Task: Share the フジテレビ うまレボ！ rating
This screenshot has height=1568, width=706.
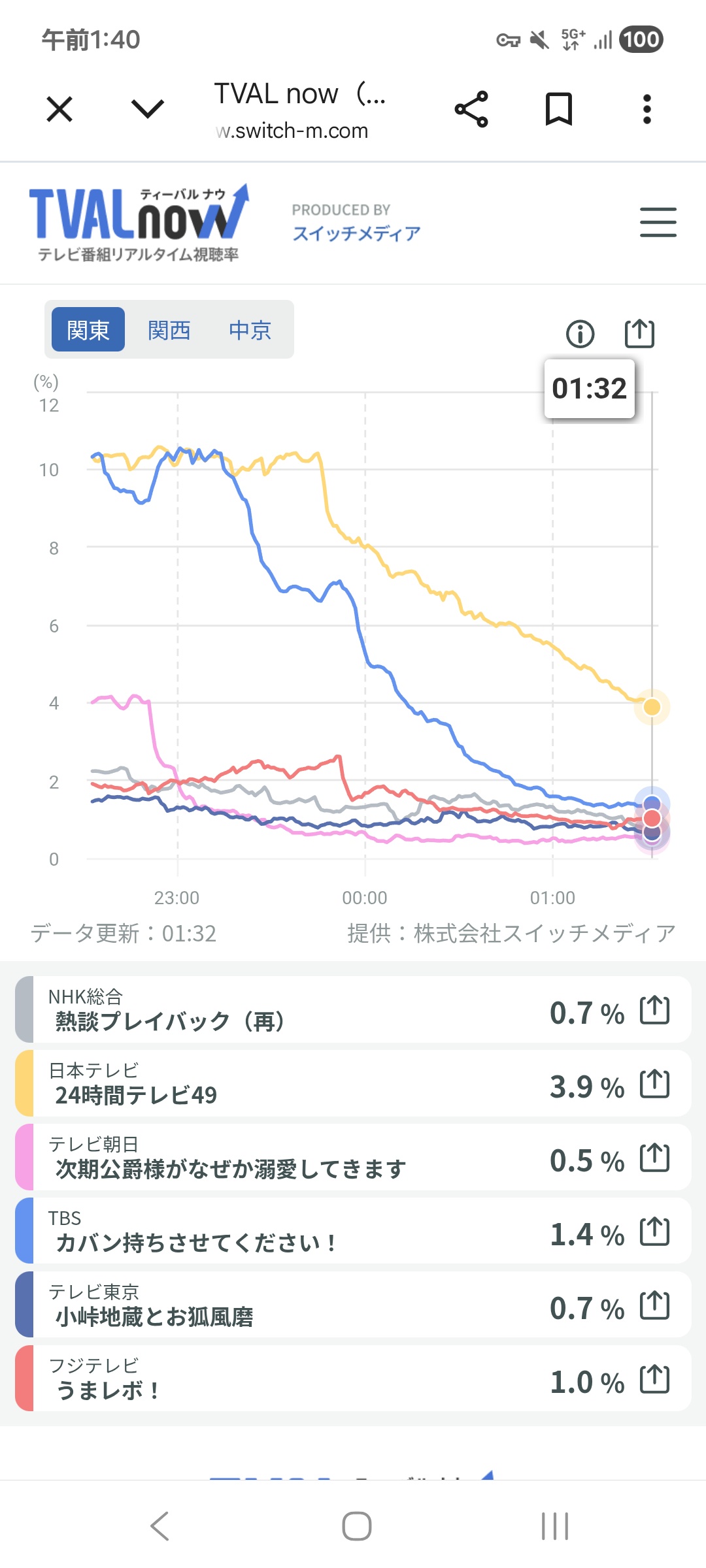Action: pos(654,1379)
